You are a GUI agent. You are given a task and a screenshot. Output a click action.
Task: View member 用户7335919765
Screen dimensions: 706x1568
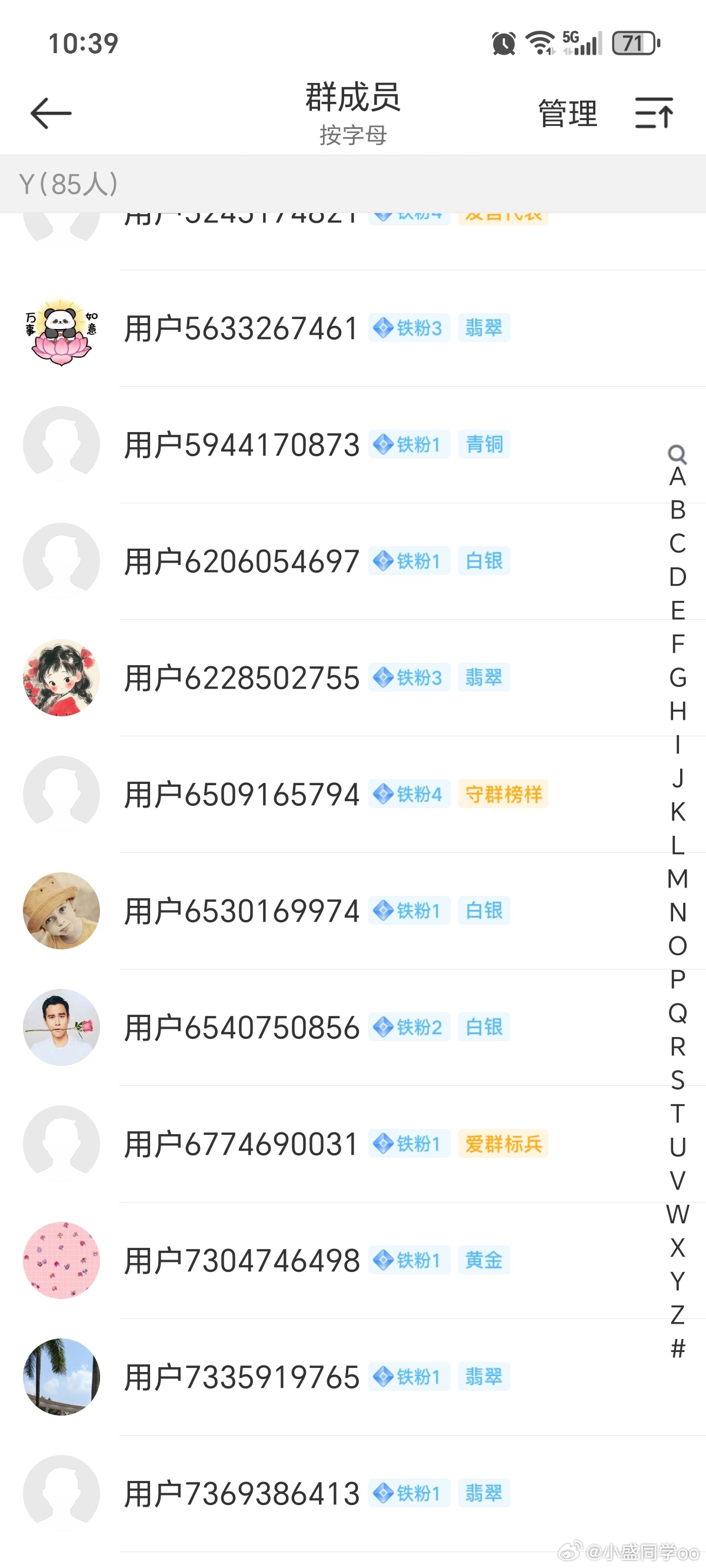coord(242,1377)
